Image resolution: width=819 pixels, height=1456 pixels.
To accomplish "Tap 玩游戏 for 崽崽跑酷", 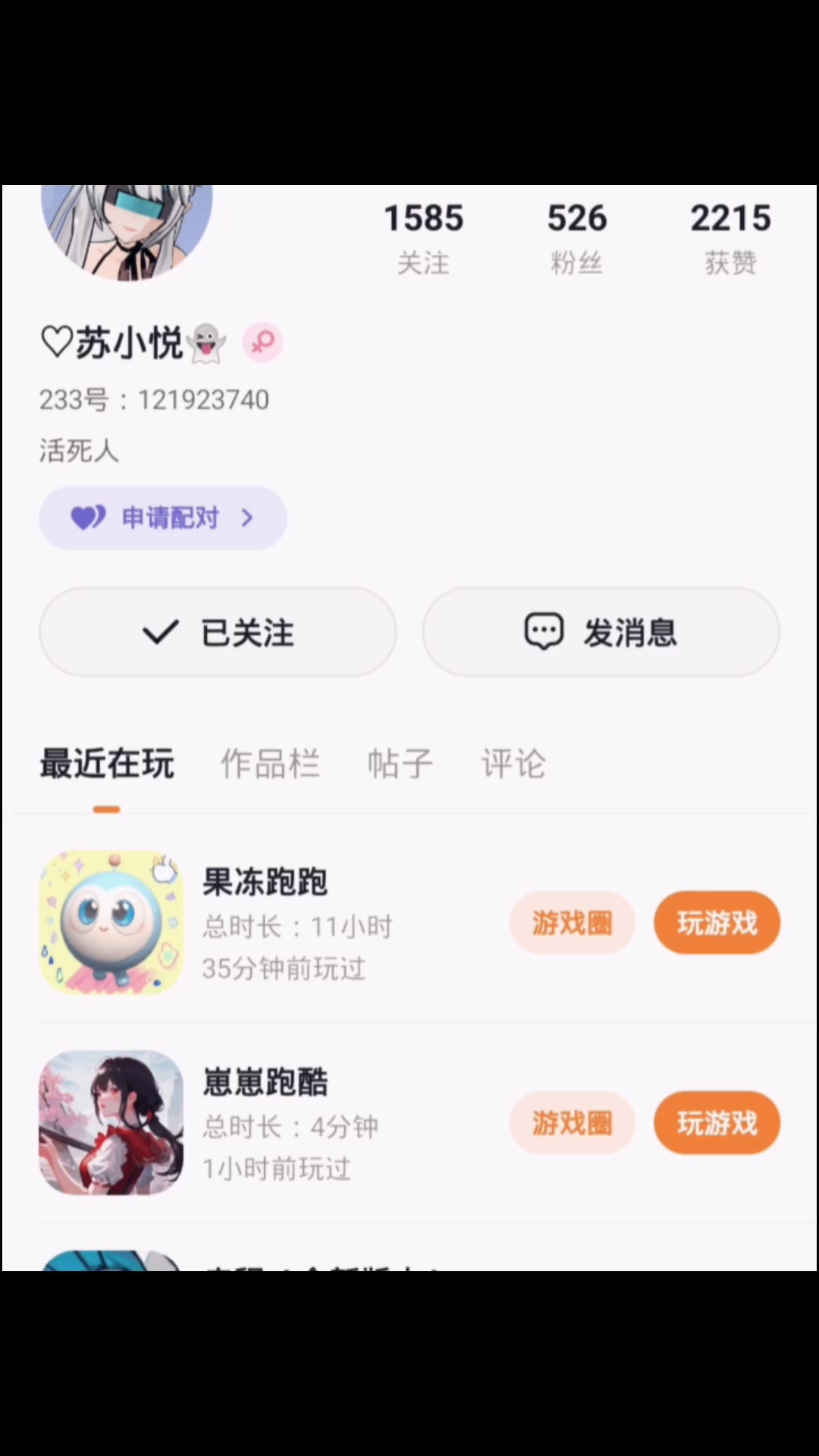I will pyautogui.click(x=717, y=1123).
